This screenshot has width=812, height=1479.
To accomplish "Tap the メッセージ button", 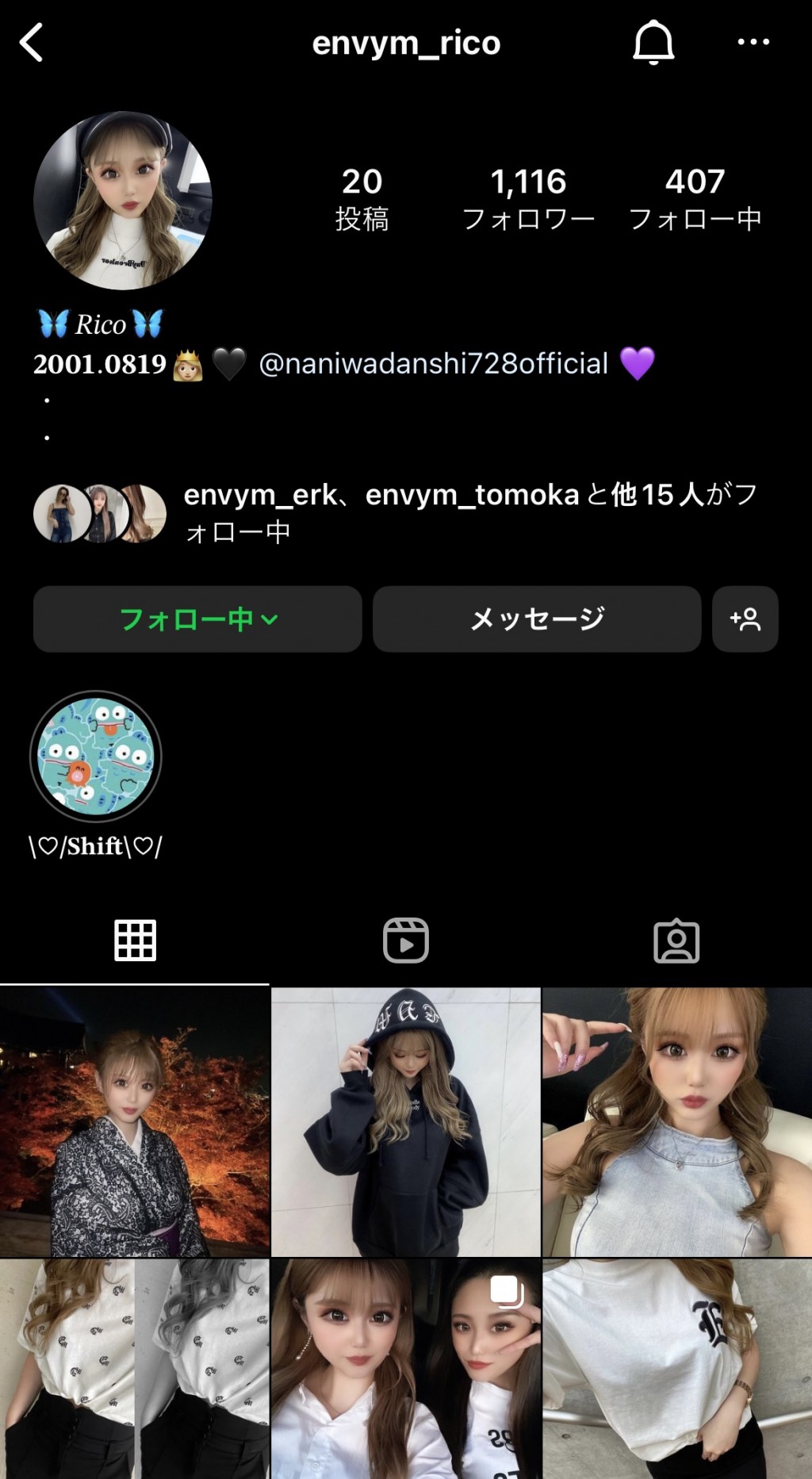I will tap(537, 620).
